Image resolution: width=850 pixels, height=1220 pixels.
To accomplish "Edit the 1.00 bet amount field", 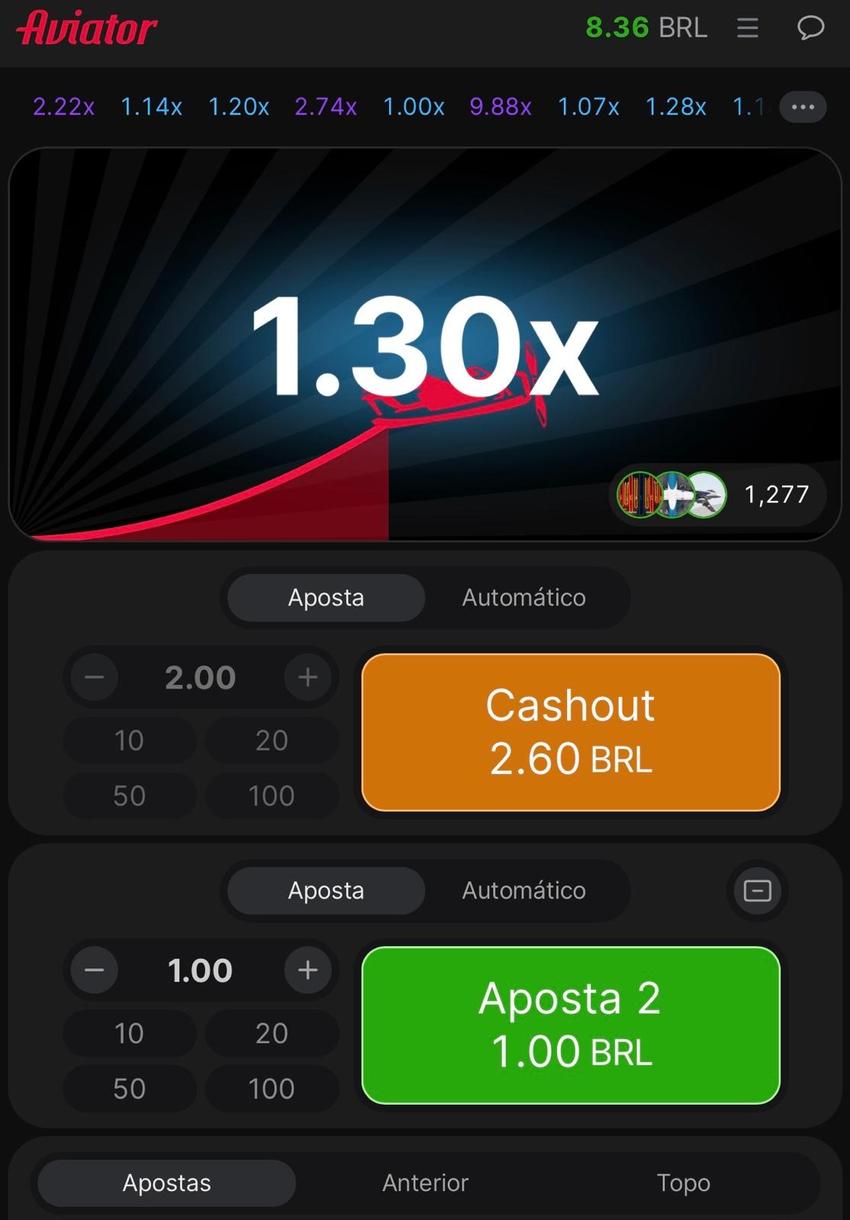I will 200,970.
